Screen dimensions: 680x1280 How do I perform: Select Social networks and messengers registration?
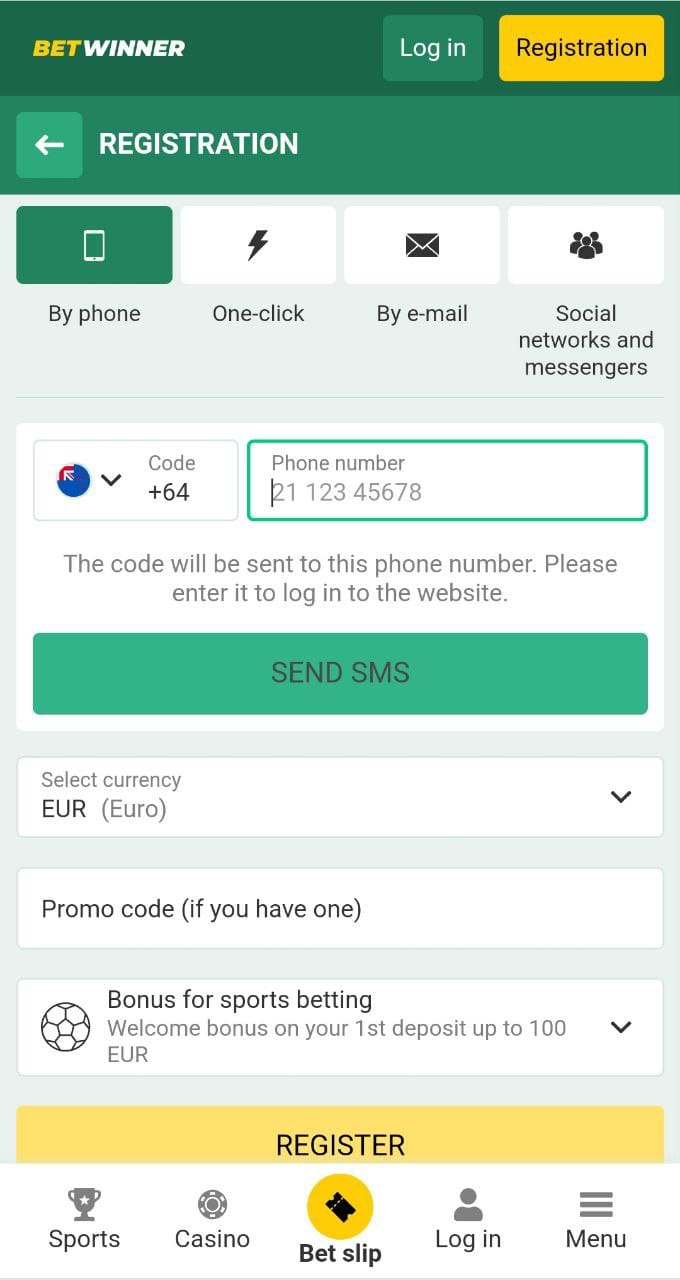[x=586, y=246]
